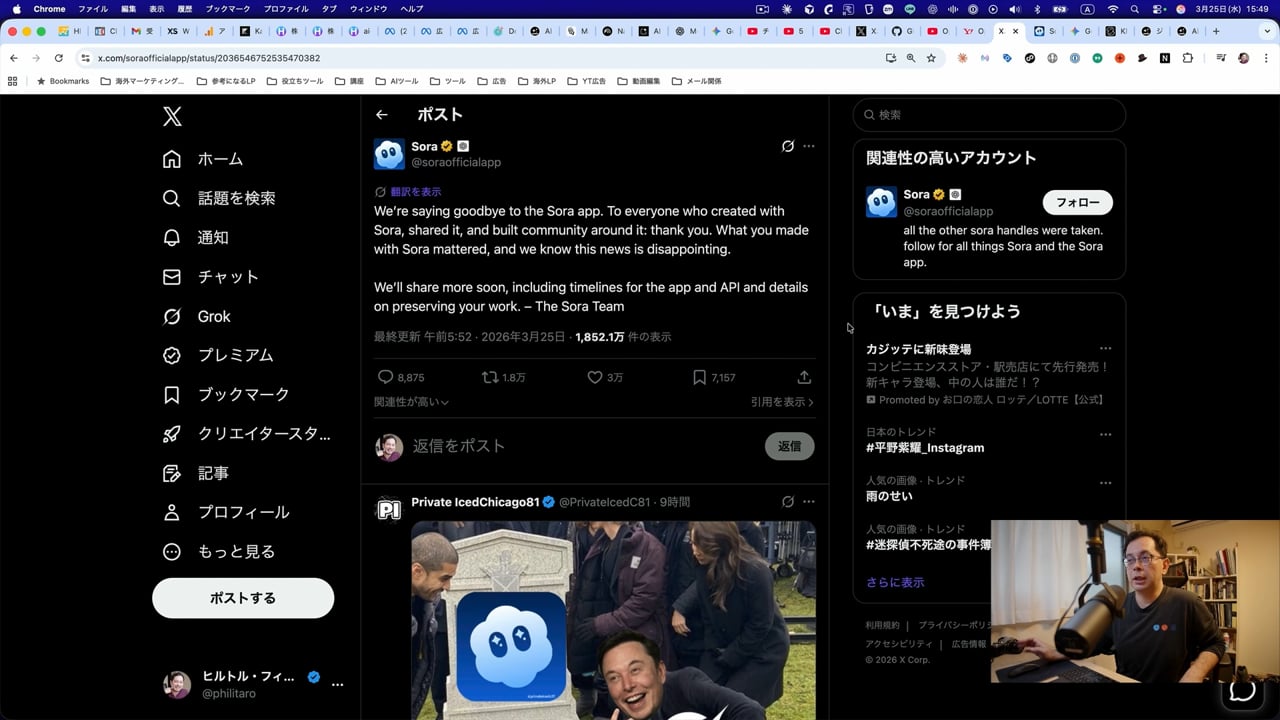Image resolution: width=1280 pixels, height=720 pixels.
Task: Expand the 関連性が高い sort dropdown
Action: click(x=411, y=402)
